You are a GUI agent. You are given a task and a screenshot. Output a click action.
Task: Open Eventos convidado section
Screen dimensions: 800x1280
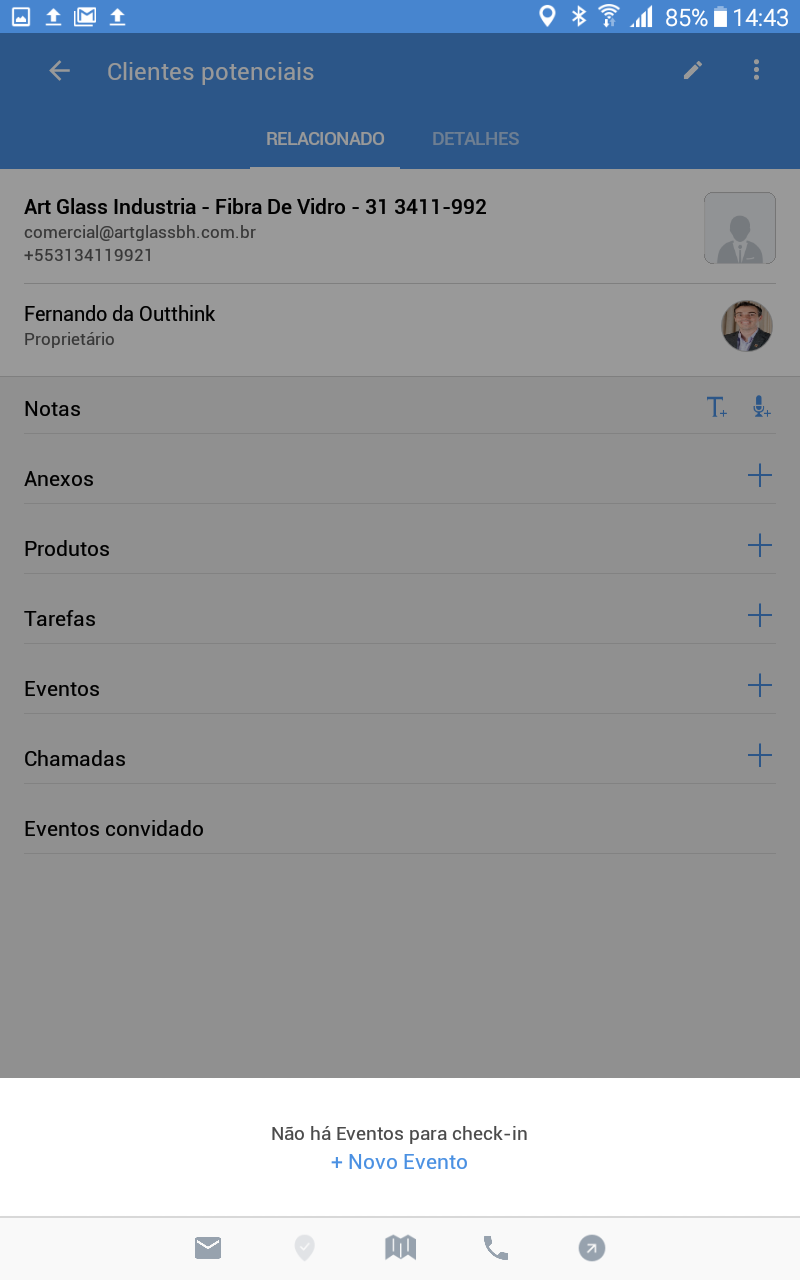point(114,829)
